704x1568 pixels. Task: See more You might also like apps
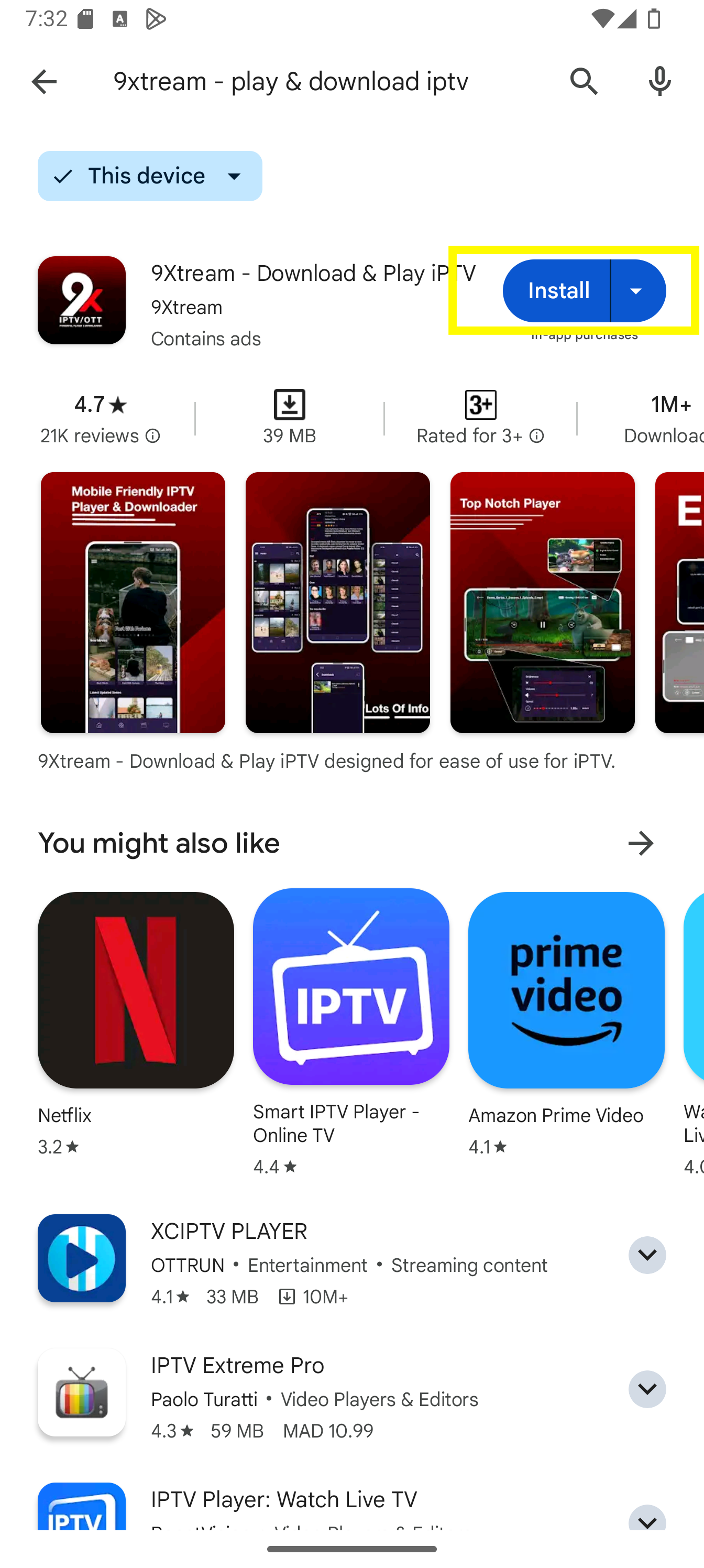click(x=640, y=843)
